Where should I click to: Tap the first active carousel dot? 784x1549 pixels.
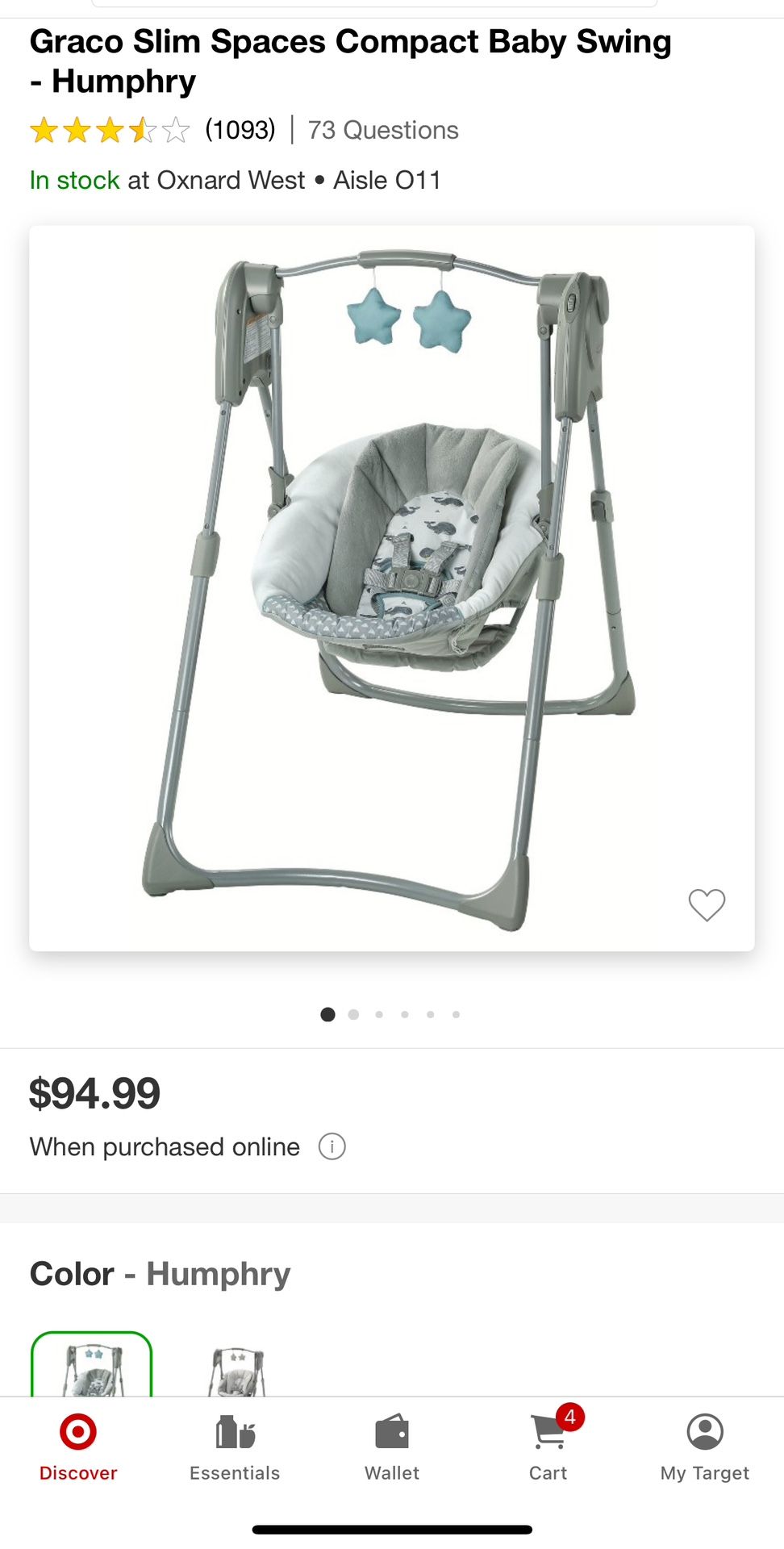pyautogui.click(x=327, y=1014)
